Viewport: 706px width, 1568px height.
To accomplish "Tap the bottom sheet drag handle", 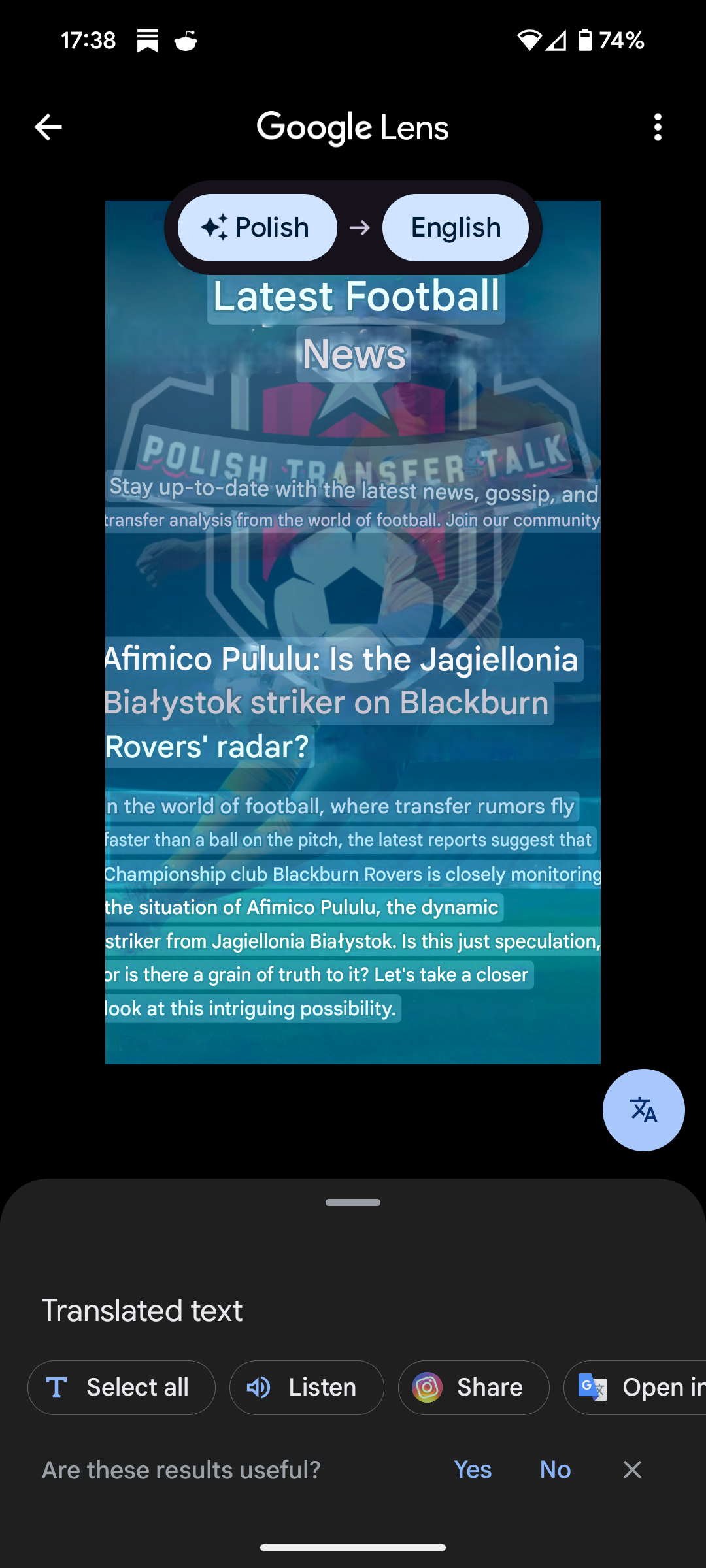I will coord(353,1202).
